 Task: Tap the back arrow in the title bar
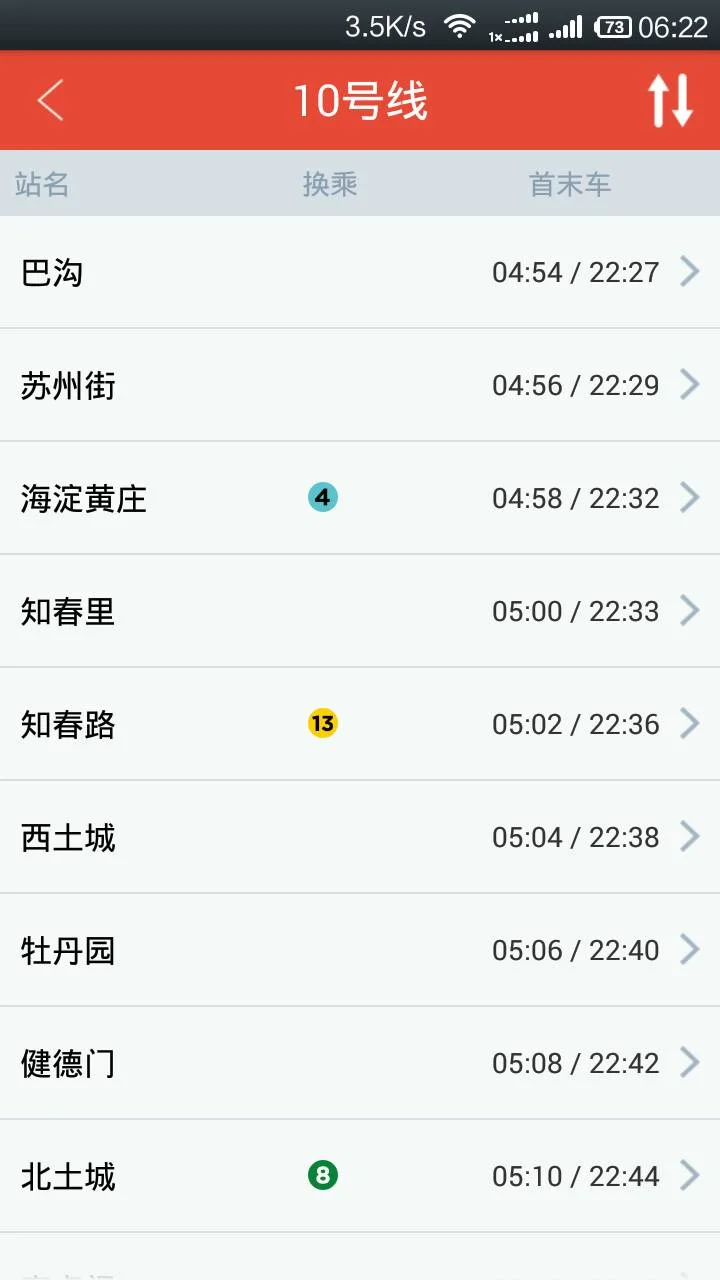pyautogui.click(x=50, y=100)
